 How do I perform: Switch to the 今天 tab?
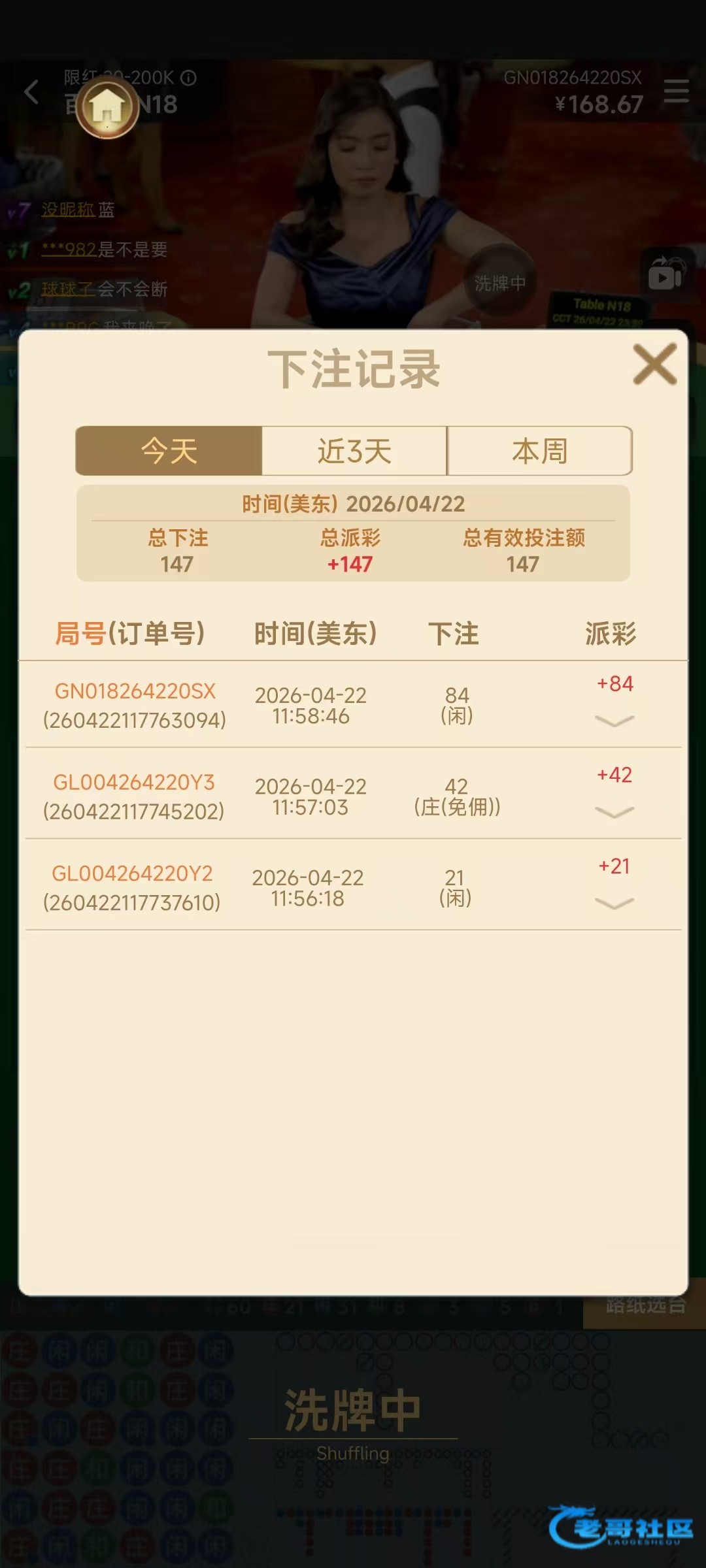point(169,451)
